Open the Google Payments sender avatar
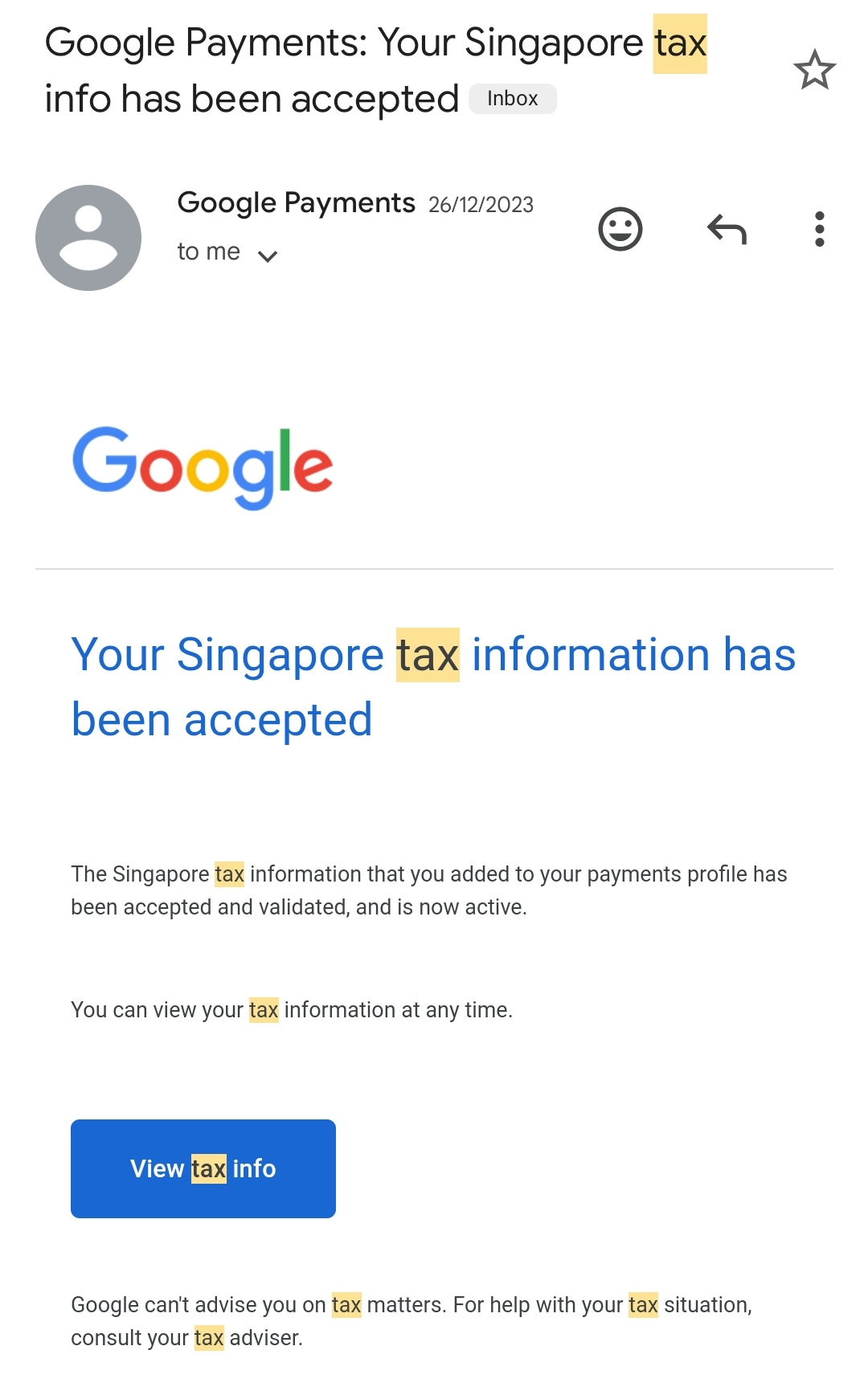 (x=88, y=238)
